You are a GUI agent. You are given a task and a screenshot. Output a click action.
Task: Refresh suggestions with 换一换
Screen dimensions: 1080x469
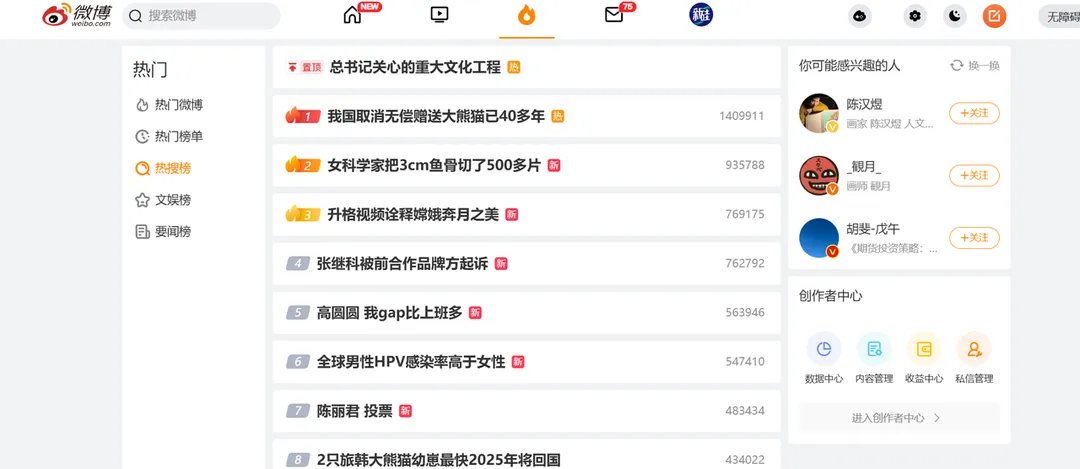pos(975,65)
